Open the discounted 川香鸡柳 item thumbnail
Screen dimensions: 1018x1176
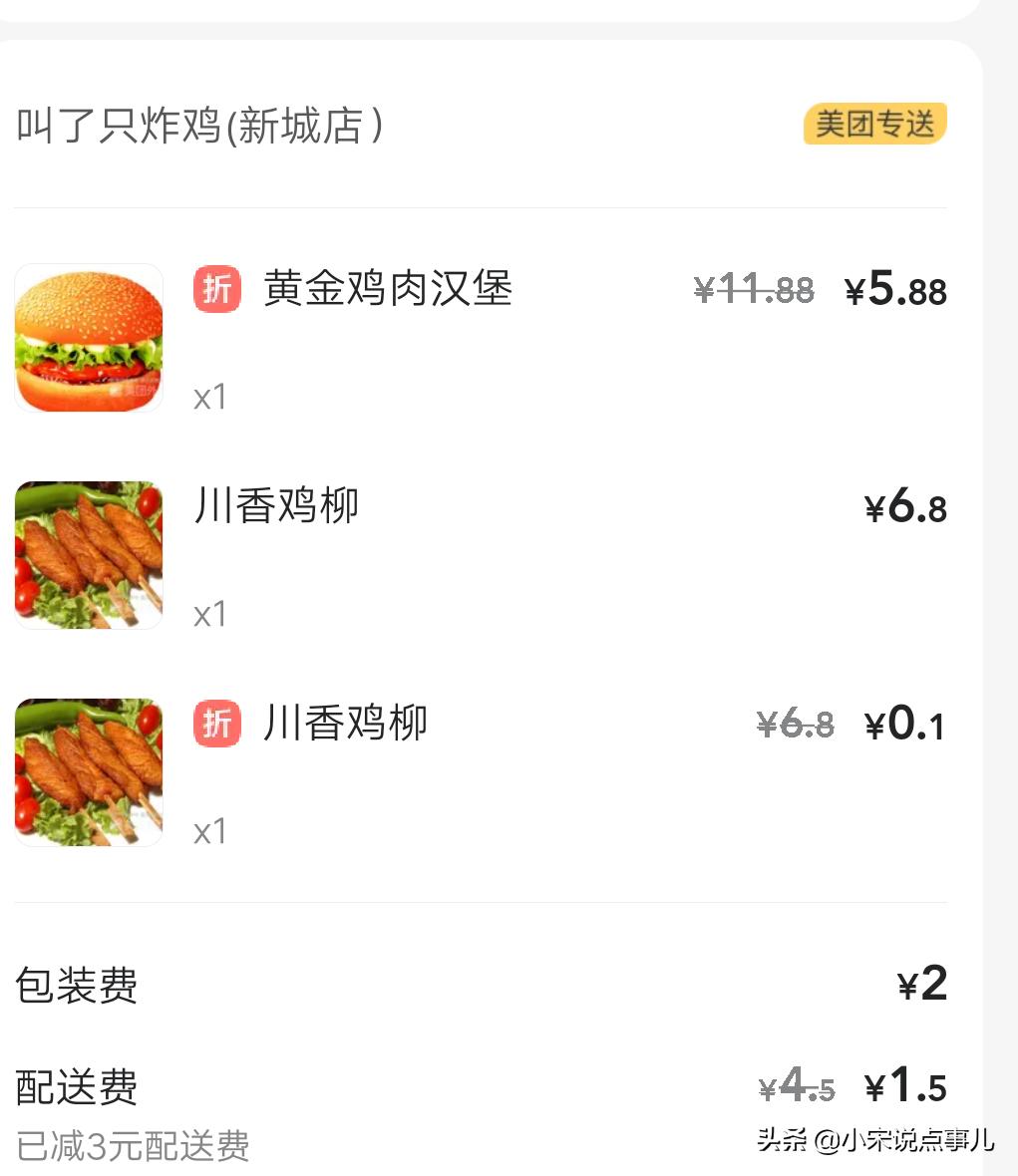coord(89,771)
